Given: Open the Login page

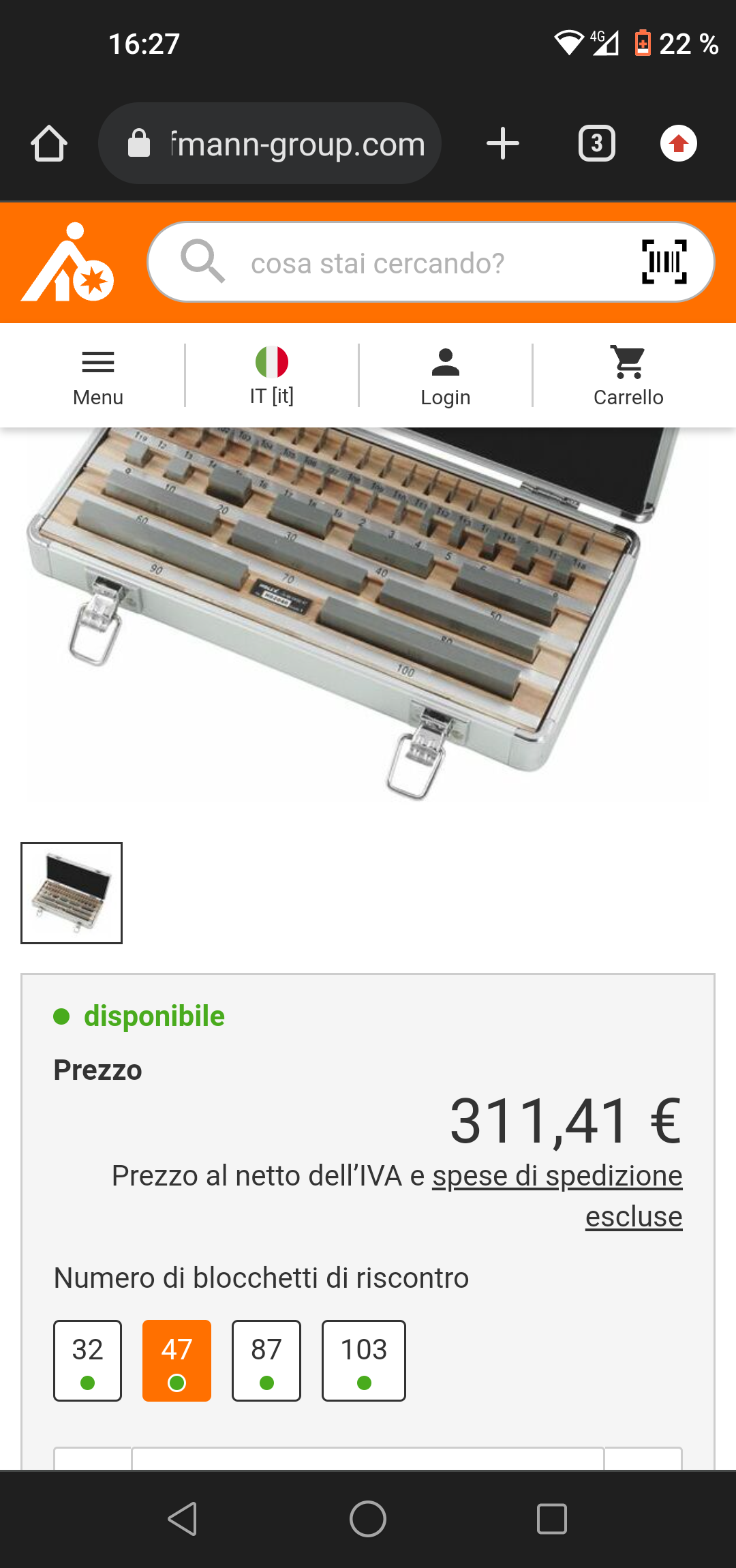Looking at the screenshot, I should [446, 376].
